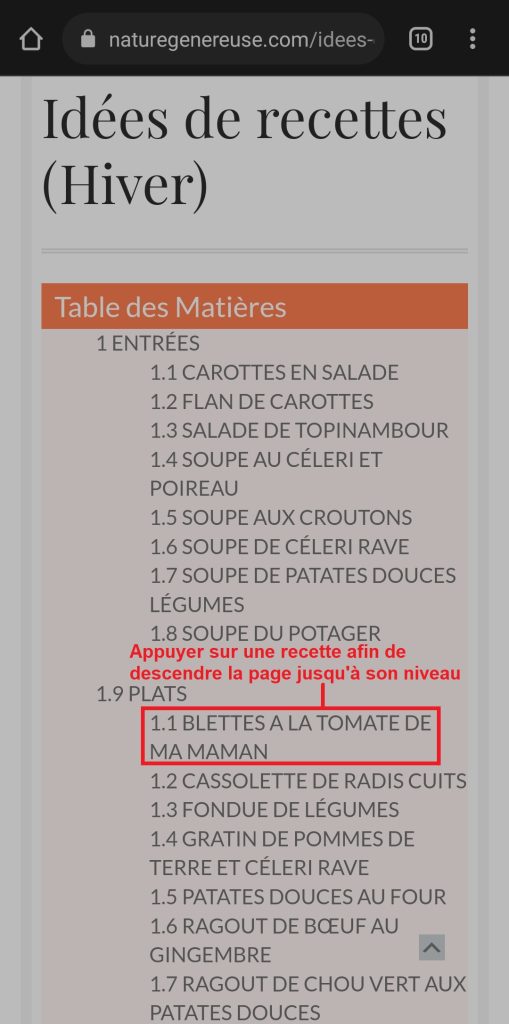The width and height of the screenshot is (509, 1024).
Task: Open BLETTES A LA TOMATE DE MA MAMAN
Action: tap(291, 737)
